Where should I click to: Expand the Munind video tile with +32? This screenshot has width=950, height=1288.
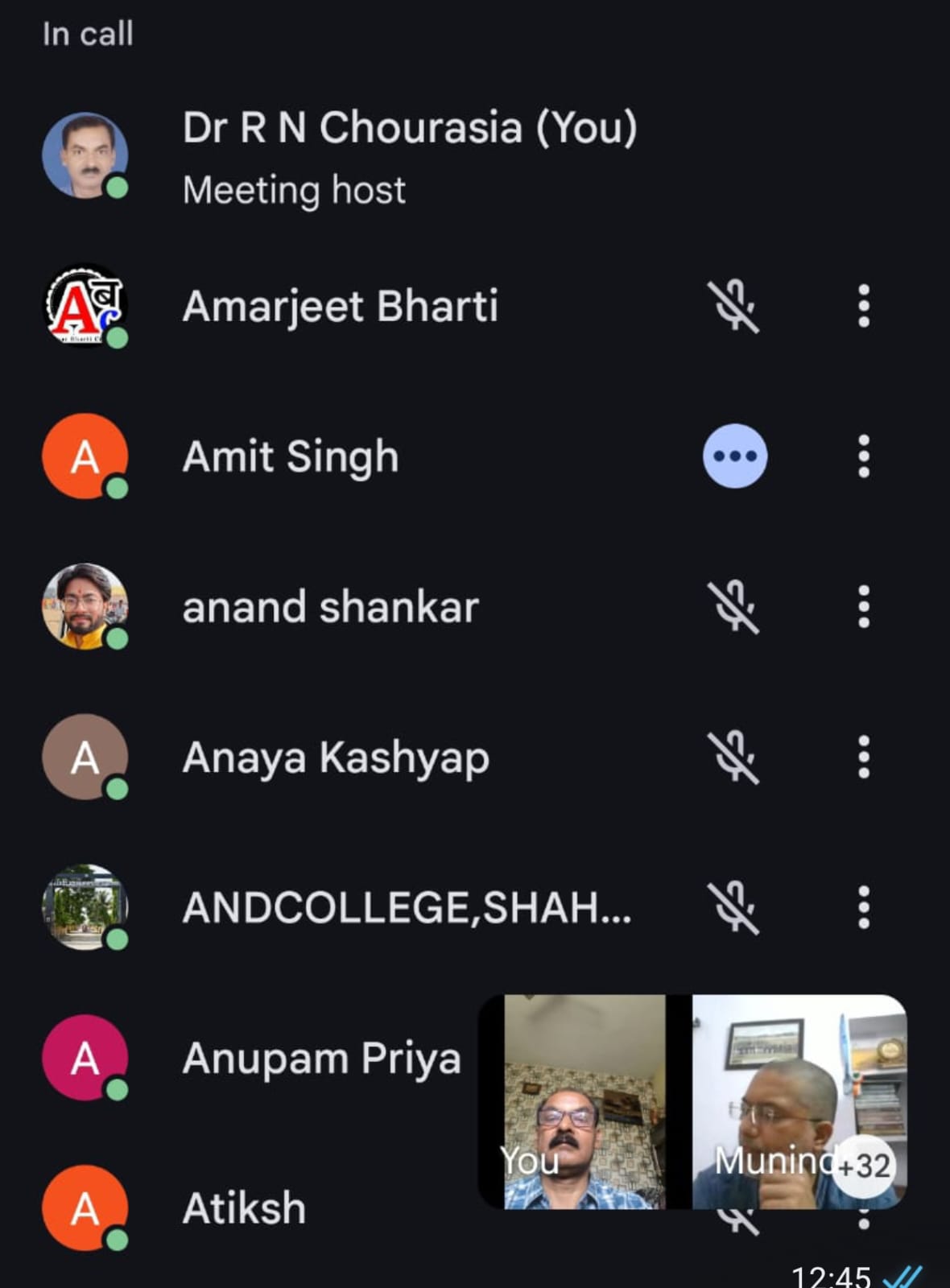pos(799,1101)
